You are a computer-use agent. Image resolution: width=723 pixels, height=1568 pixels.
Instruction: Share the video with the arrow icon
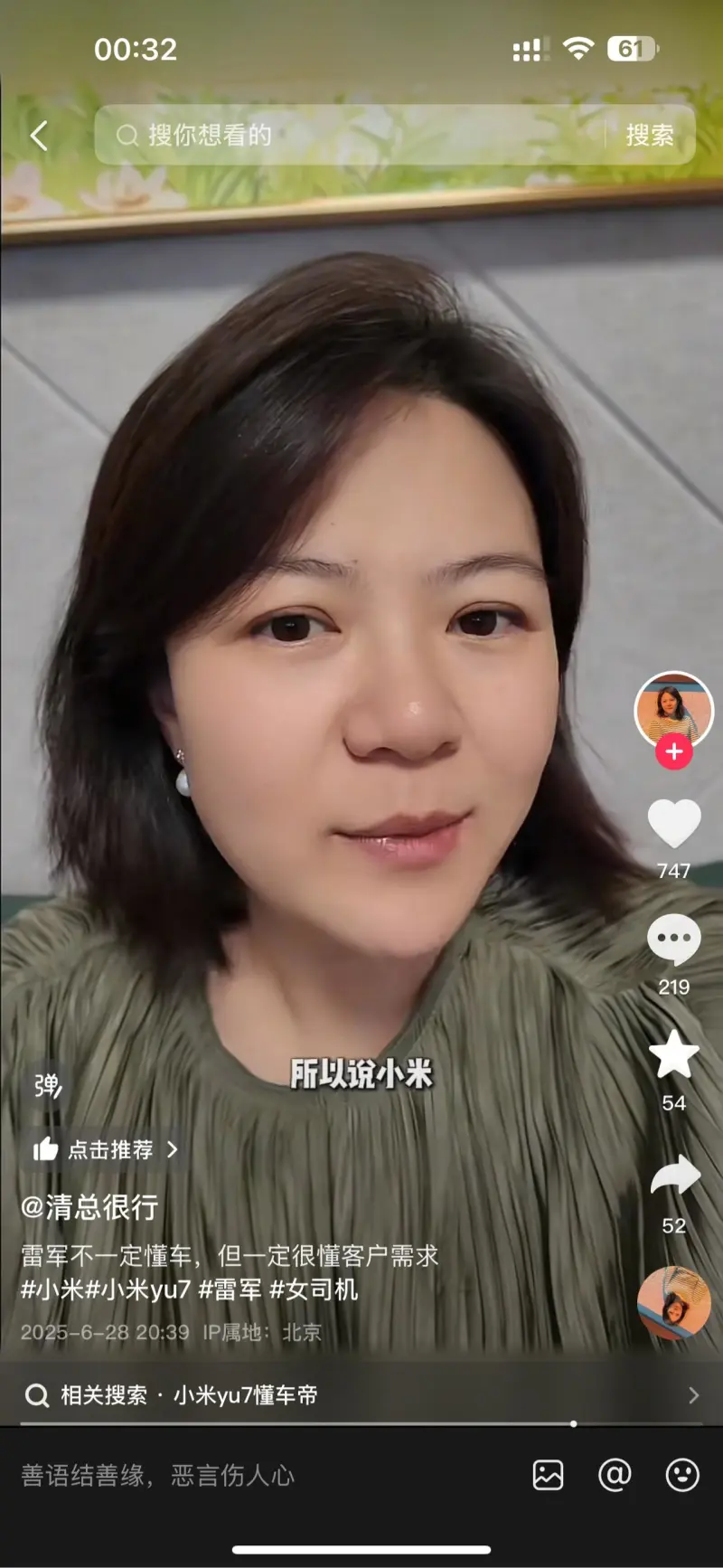[x=674, y=1177]
